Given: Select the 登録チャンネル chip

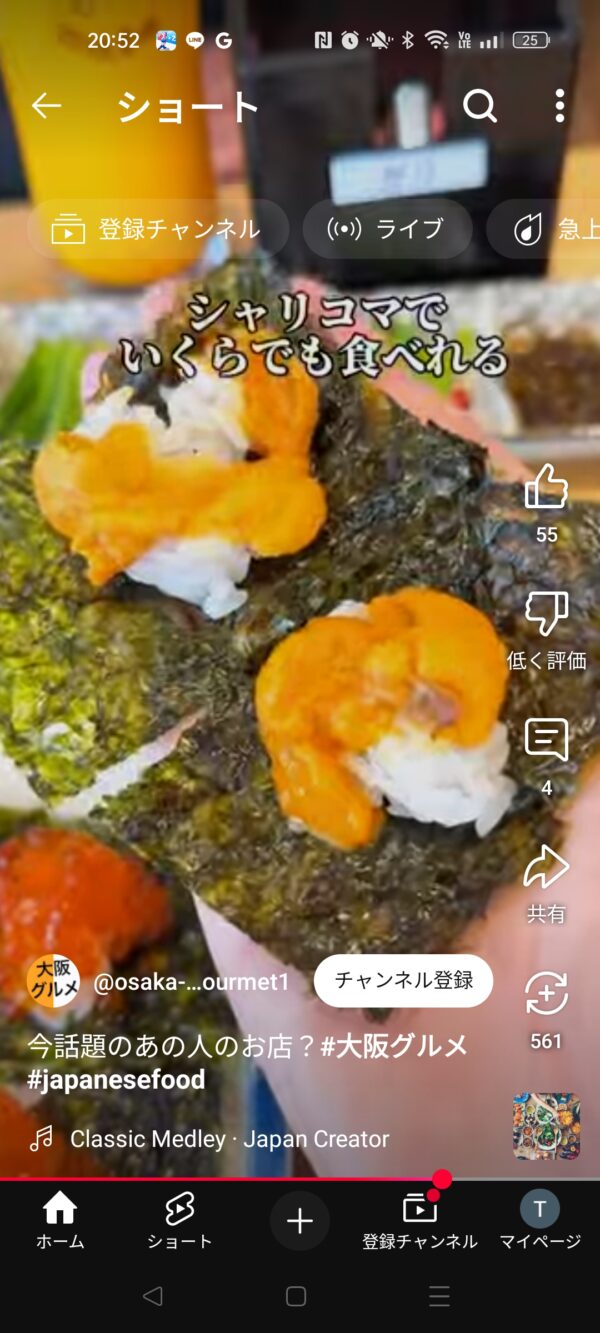Looking at the screenshot, I should (x=158, y=229).
